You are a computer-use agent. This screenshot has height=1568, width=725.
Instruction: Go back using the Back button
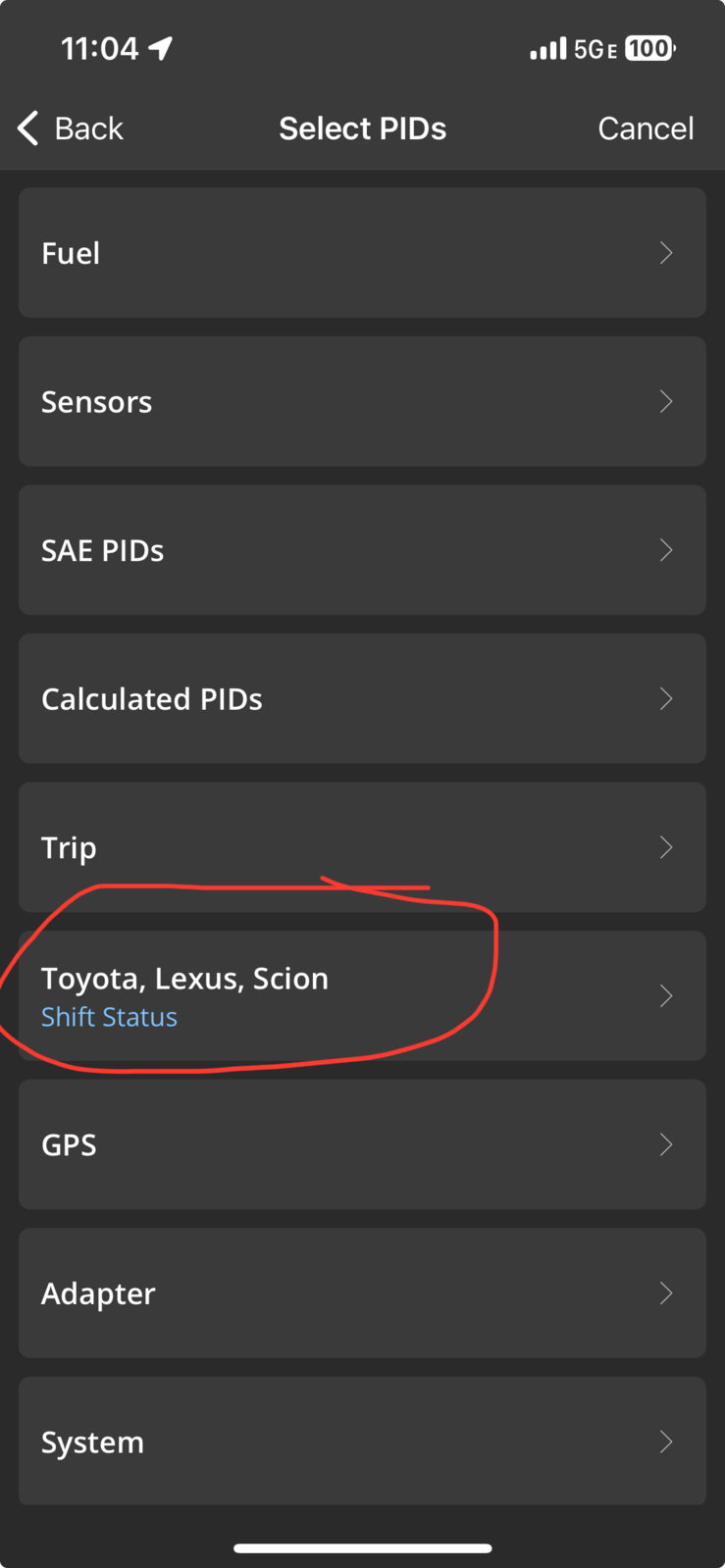(70, 128)
